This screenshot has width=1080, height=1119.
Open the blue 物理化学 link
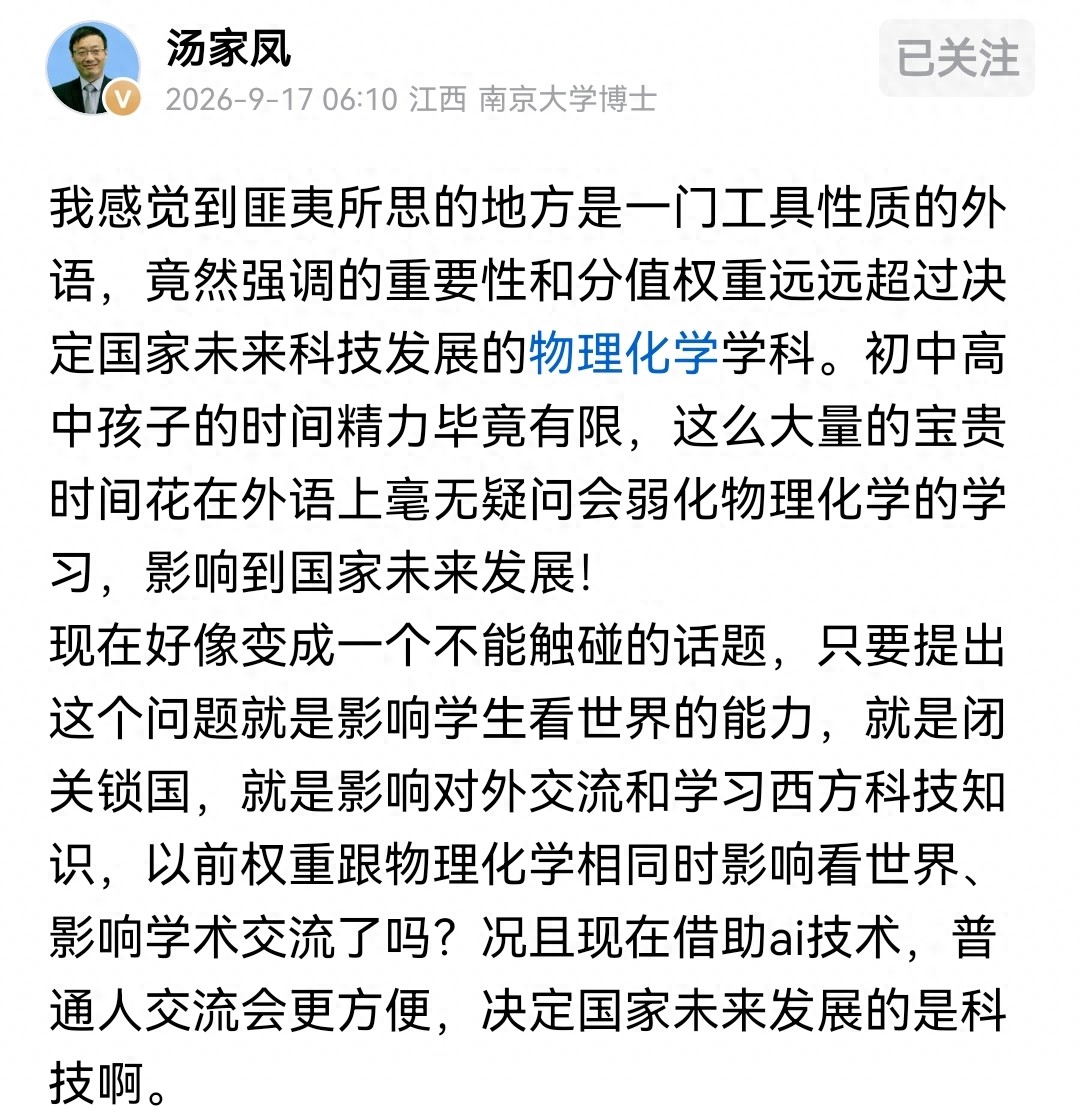[623, 353]
